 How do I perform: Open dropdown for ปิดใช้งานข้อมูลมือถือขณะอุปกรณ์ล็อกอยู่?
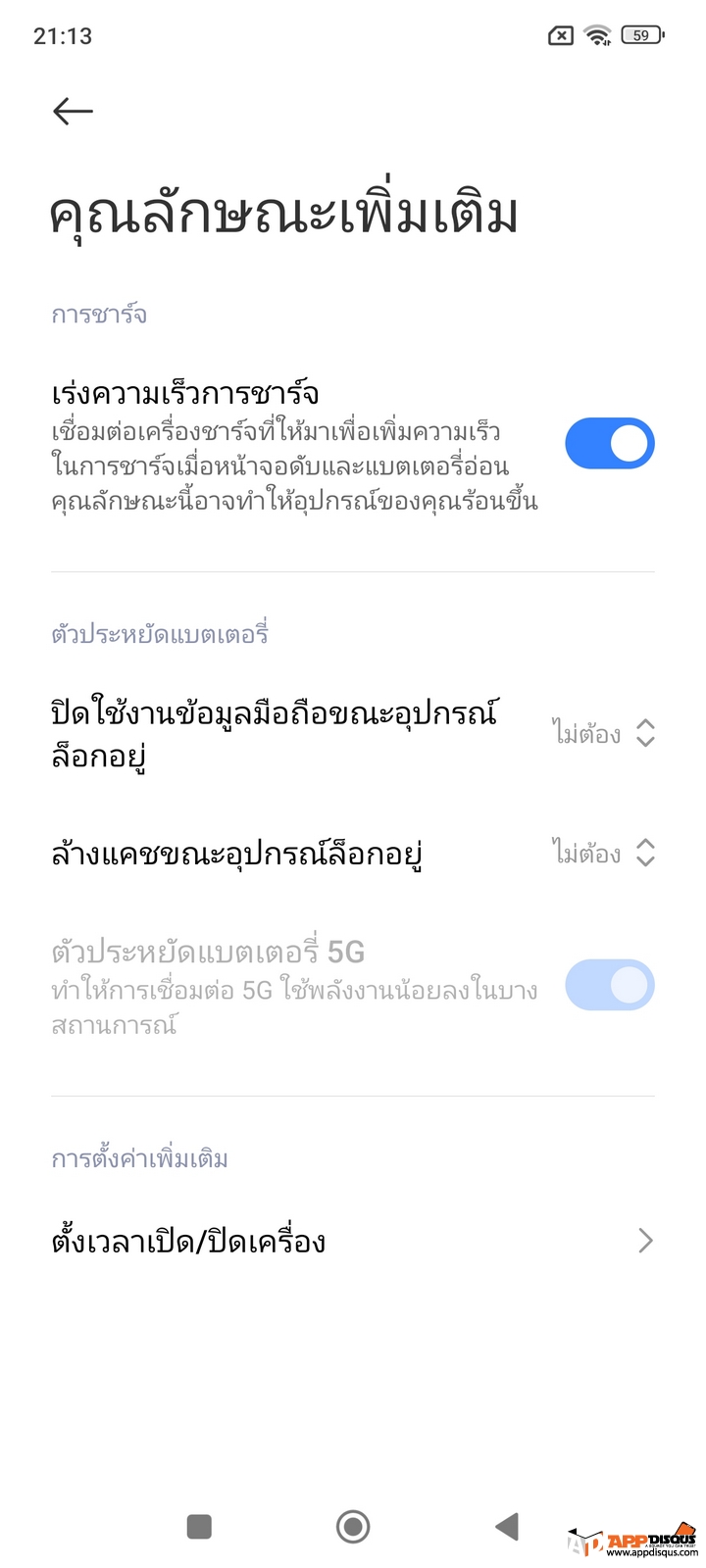point(602,733)
